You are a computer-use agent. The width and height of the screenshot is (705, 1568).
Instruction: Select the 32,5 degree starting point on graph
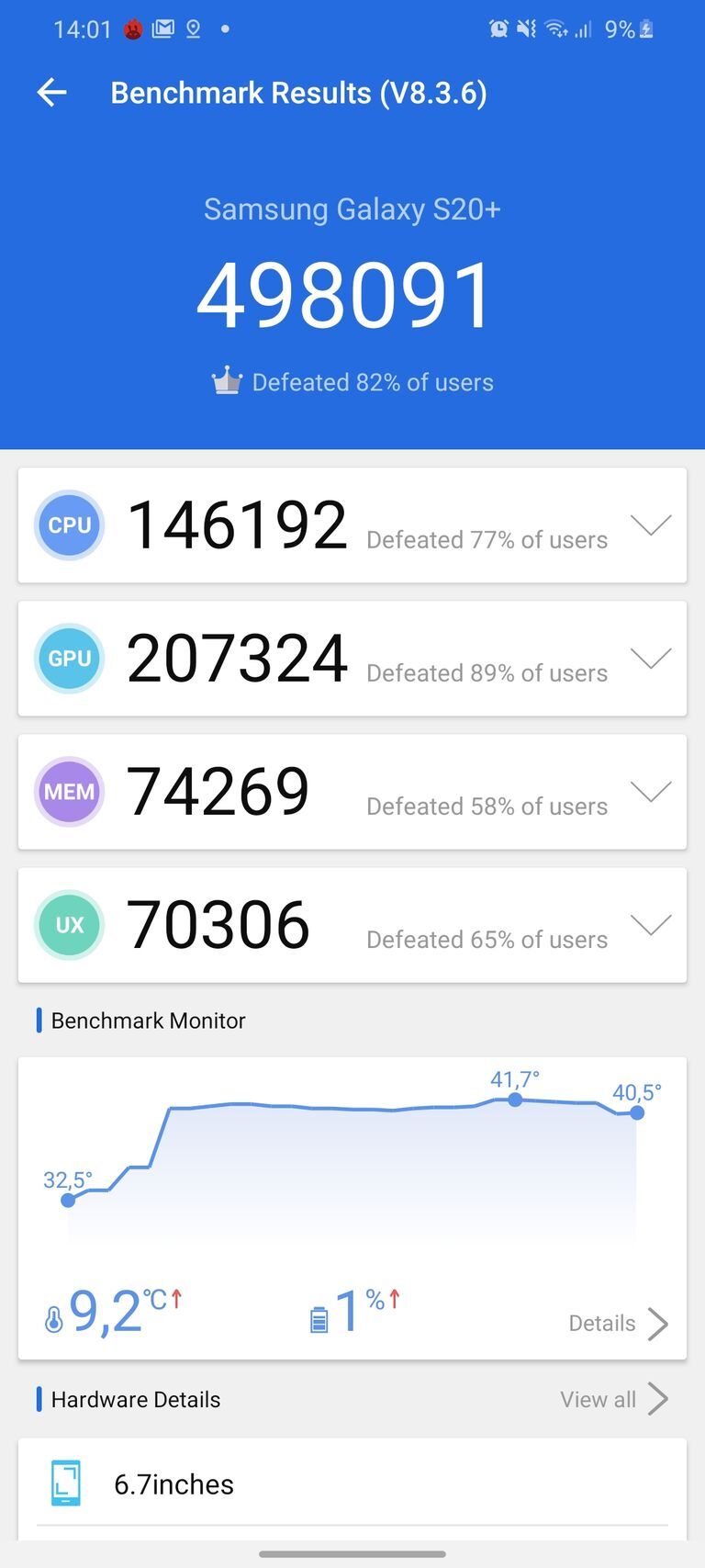click(x=69, y=1200)
